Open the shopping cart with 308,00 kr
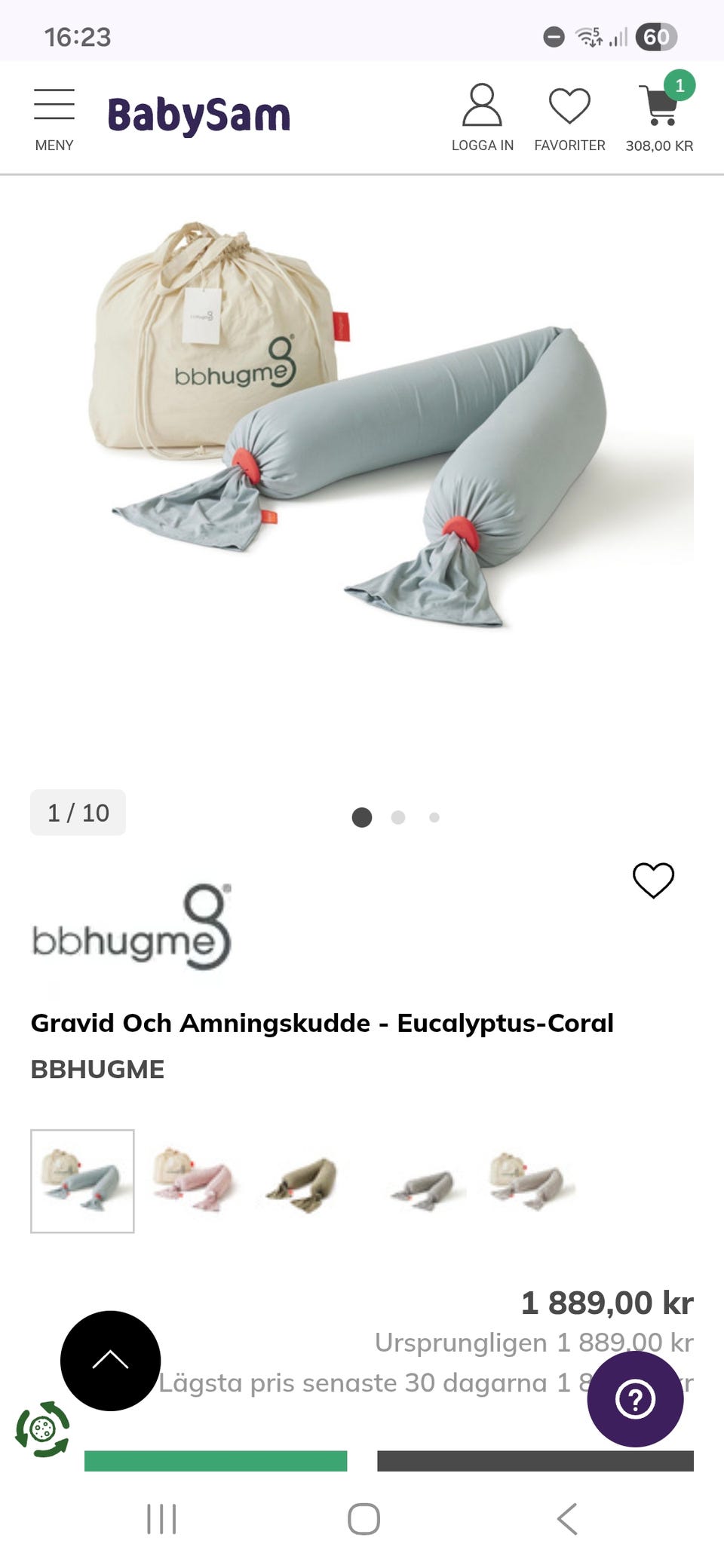Viewport: 724px width, 1568px height. 659,118
